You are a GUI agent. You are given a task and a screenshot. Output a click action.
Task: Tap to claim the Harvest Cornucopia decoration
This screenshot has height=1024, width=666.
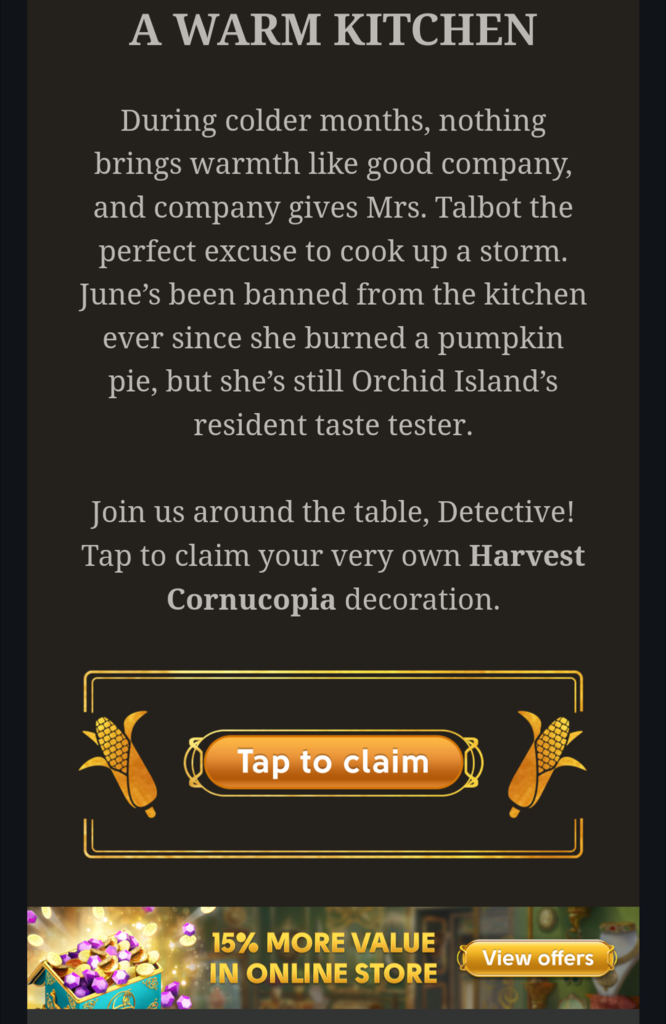[x=333, y=763]
